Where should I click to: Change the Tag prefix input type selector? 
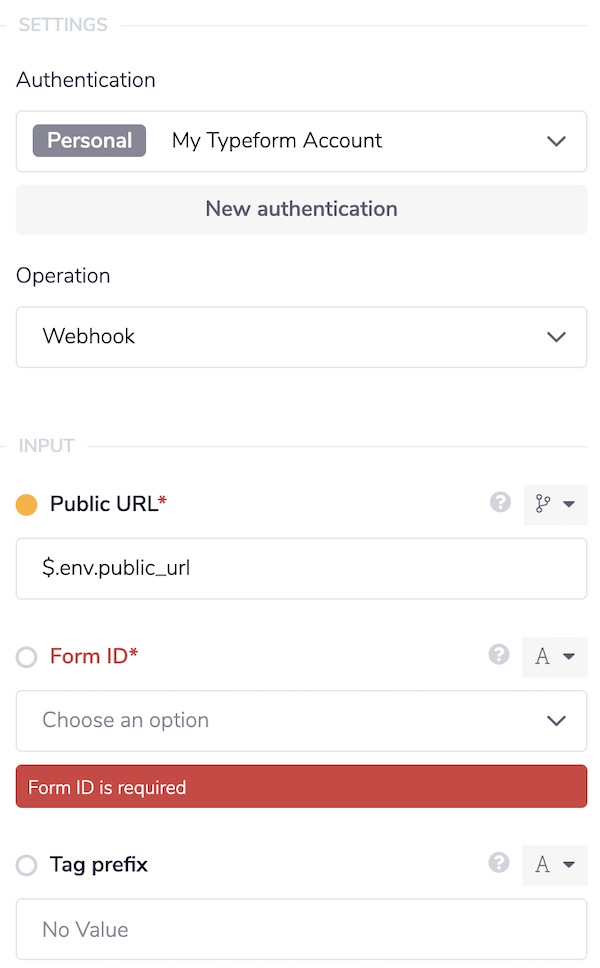click(555, 865)
